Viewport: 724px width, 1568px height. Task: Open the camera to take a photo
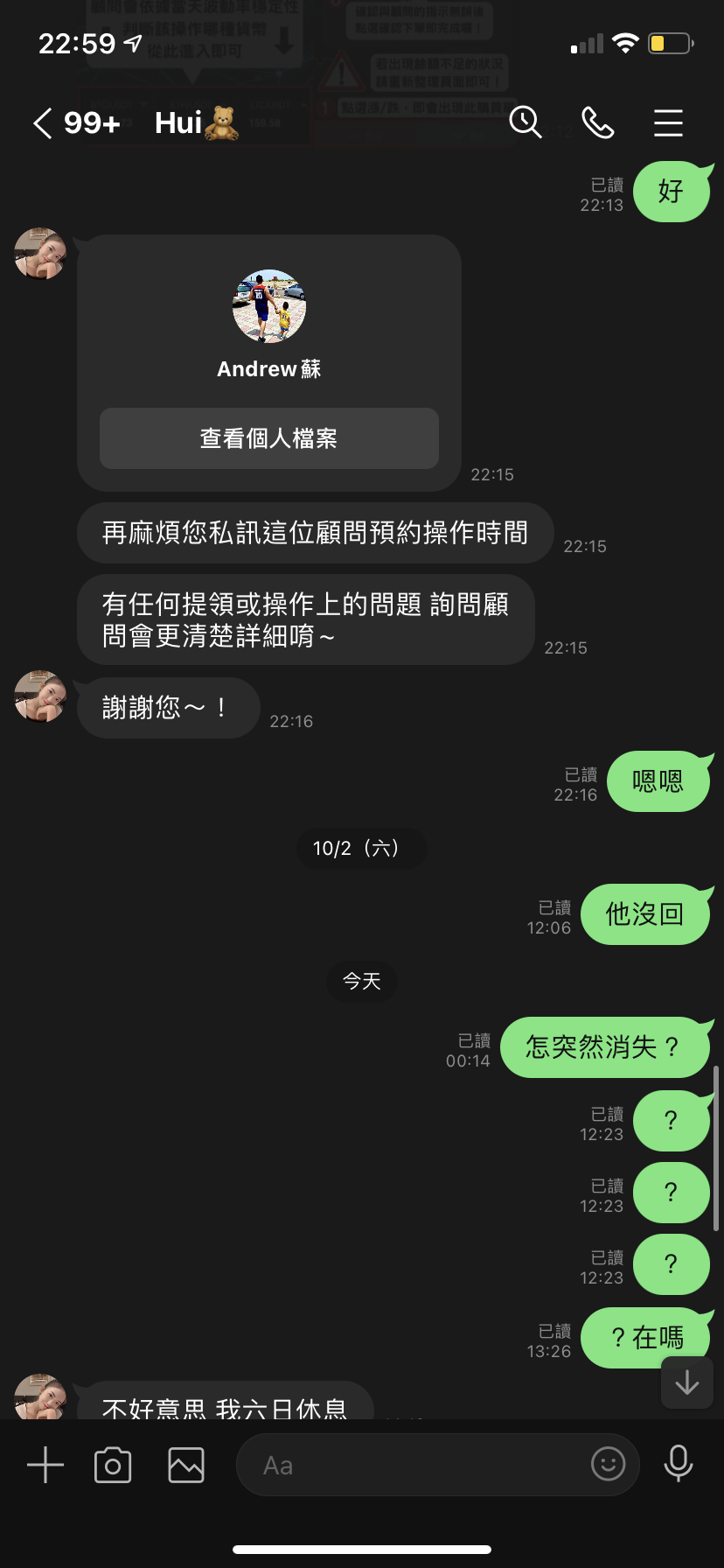click(x=113, y=1465)
